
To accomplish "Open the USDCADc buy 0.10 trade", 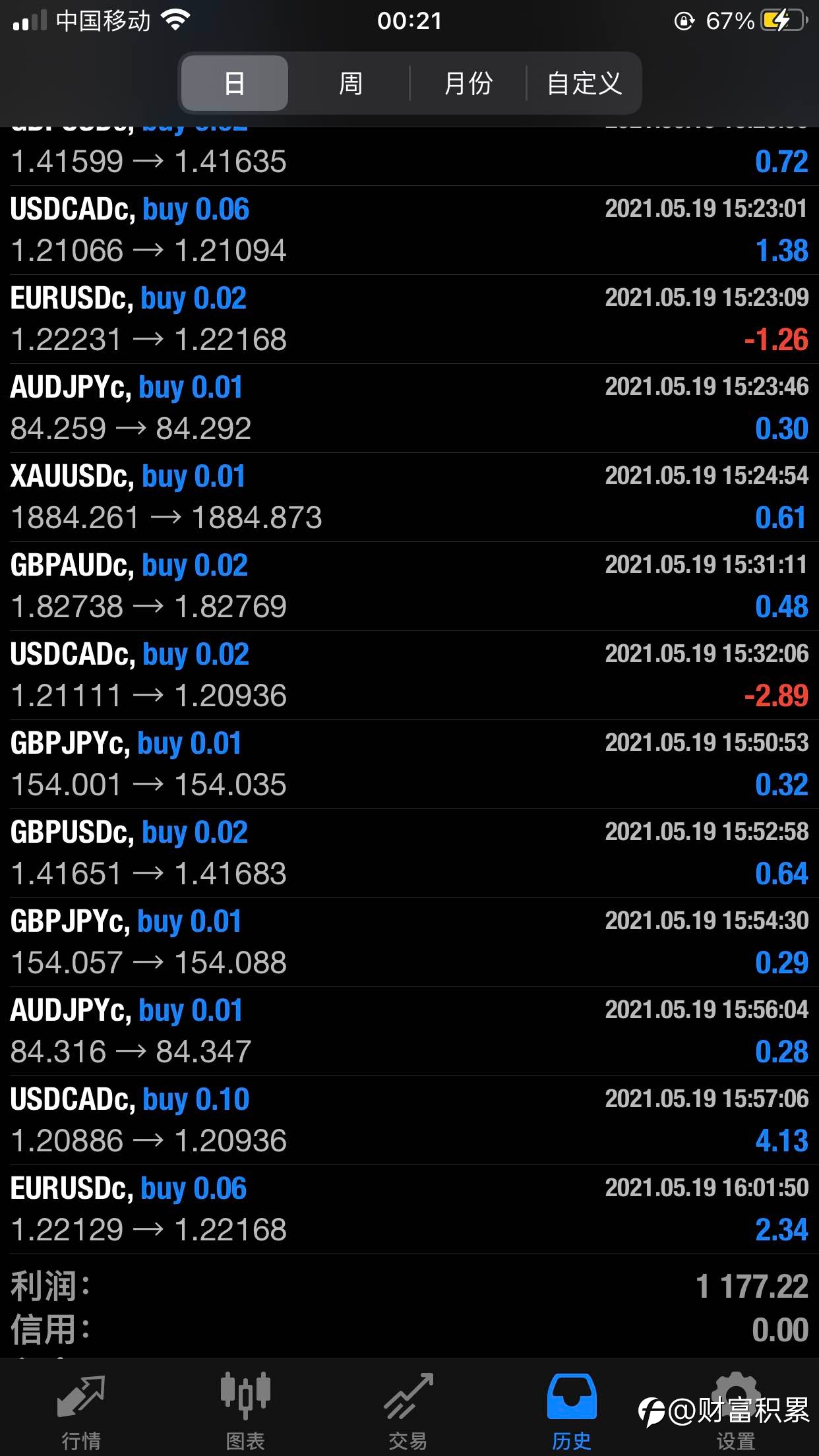I will point(409,1120).
